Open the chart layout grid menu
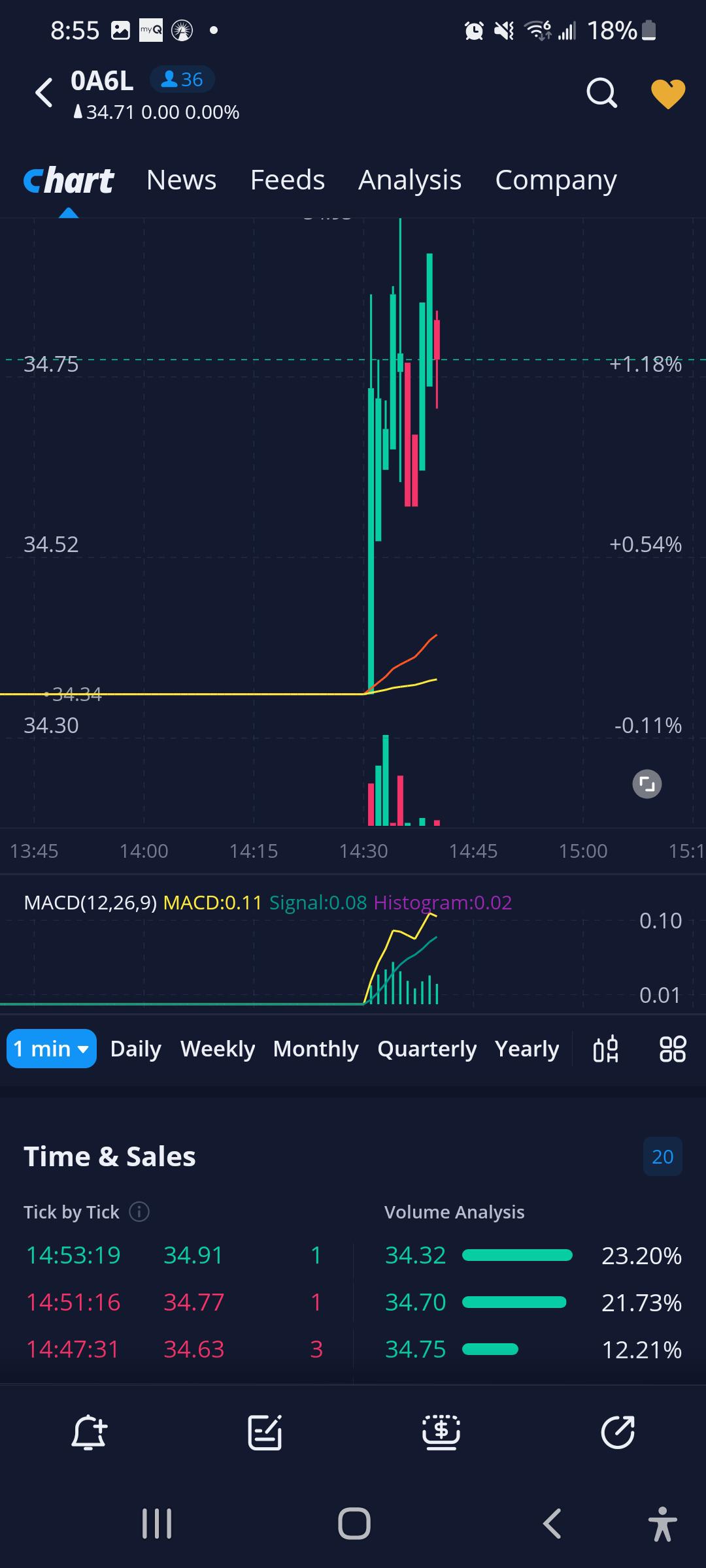Screen dimensions: 706x1568 (x=673, y=1049)
